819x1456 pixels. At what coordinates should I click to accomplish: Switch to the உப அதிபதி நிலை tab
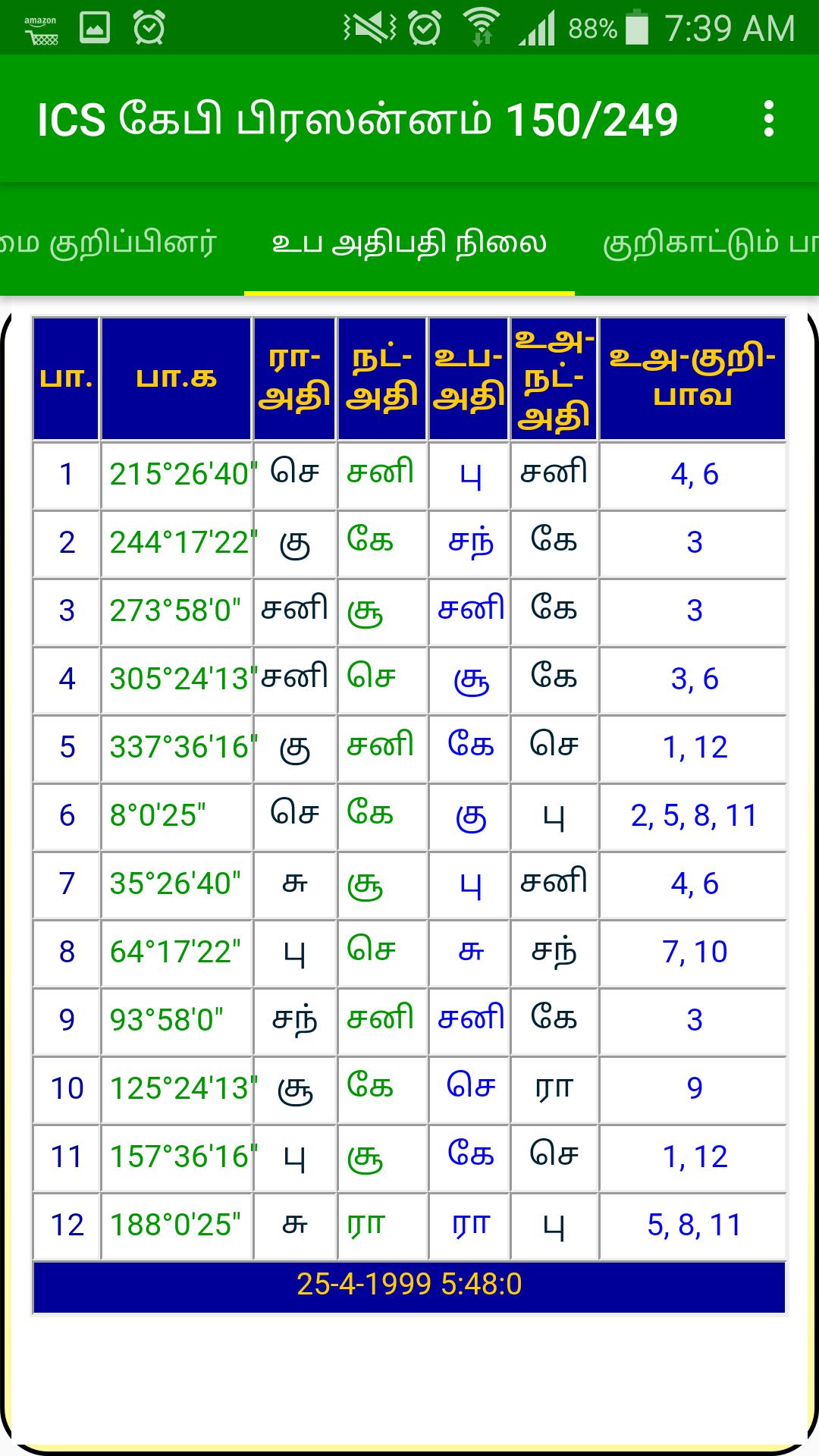point(409,243)
